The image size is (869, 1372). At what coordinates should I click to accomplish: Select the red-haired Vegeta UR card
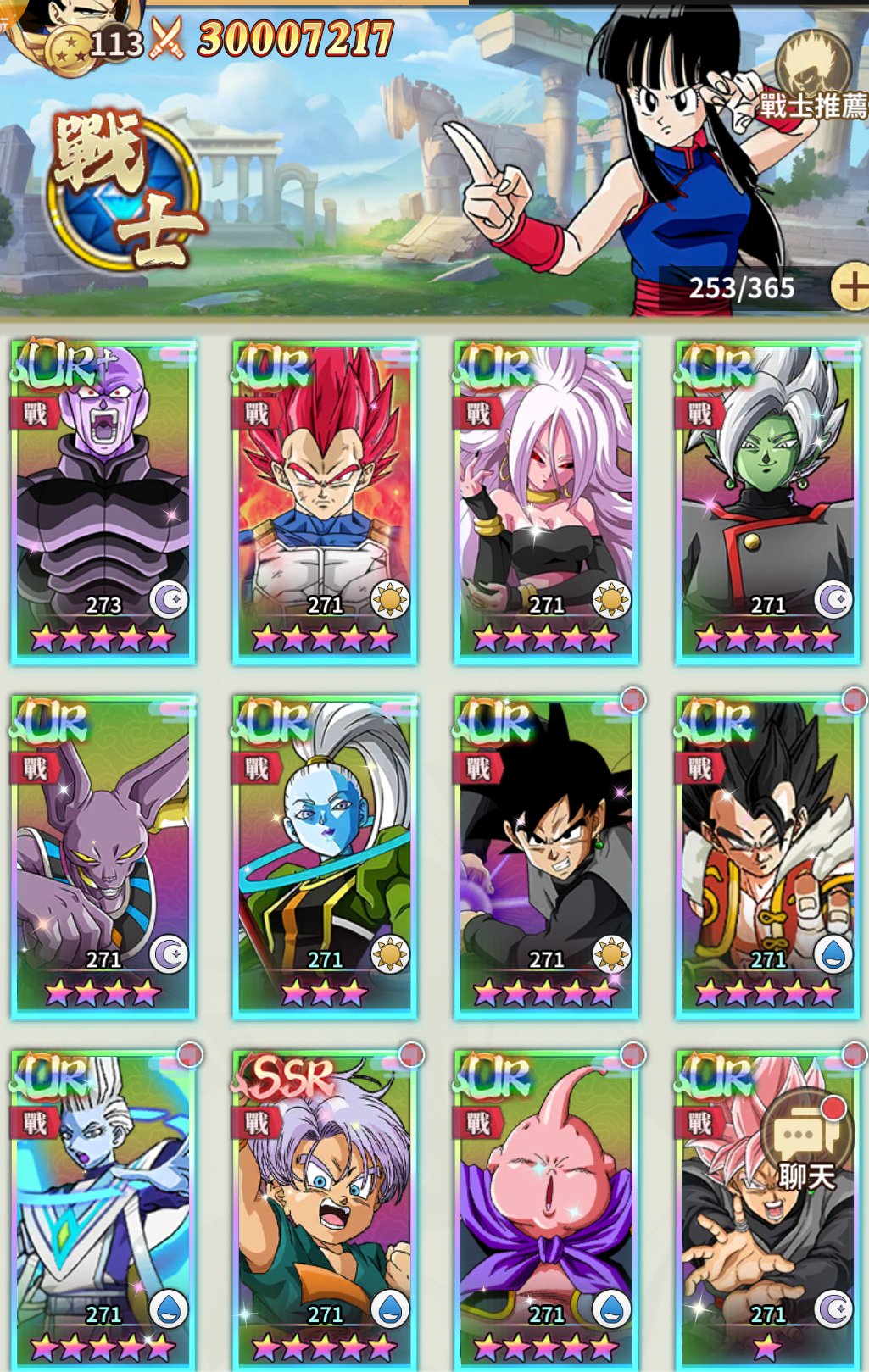(x=325, y=500)
